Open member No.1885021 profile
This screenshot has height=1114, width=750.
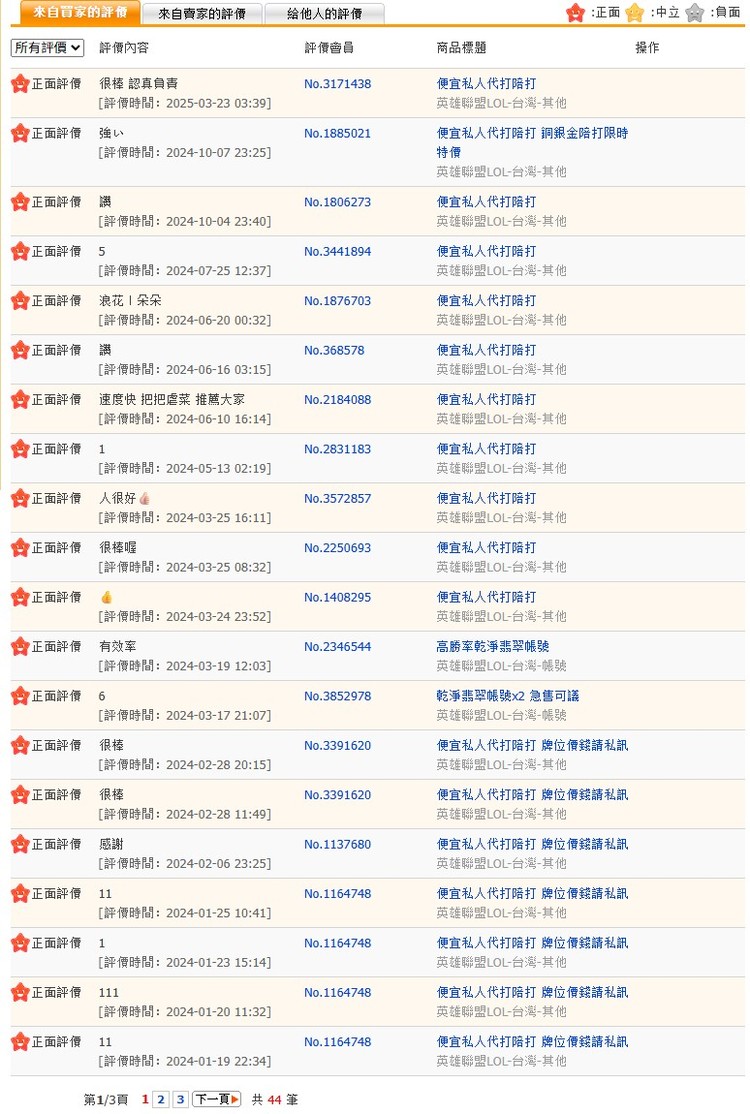coord(337,133)
